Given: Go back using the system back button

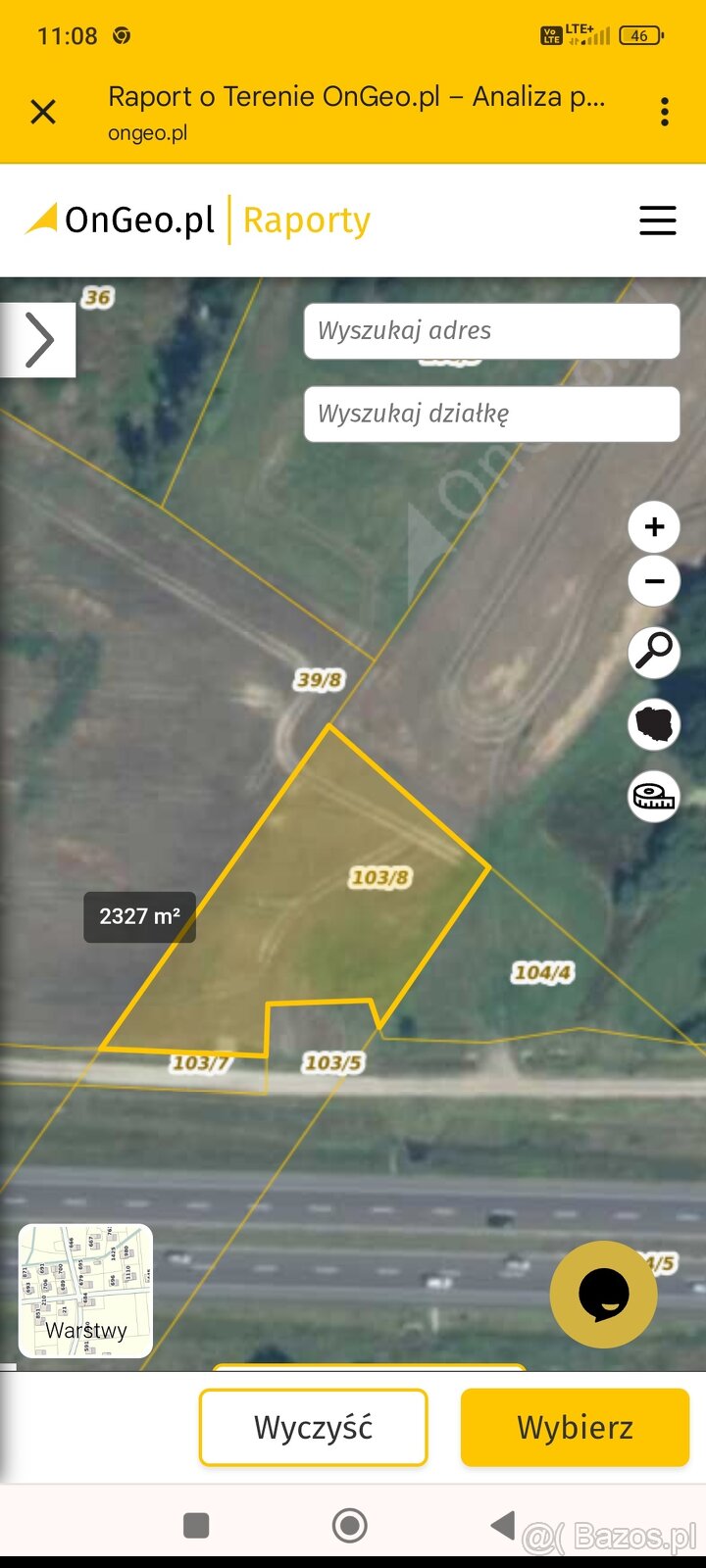Looking at the screenshot, I should pyautogui.click(x=503, y=1525).
